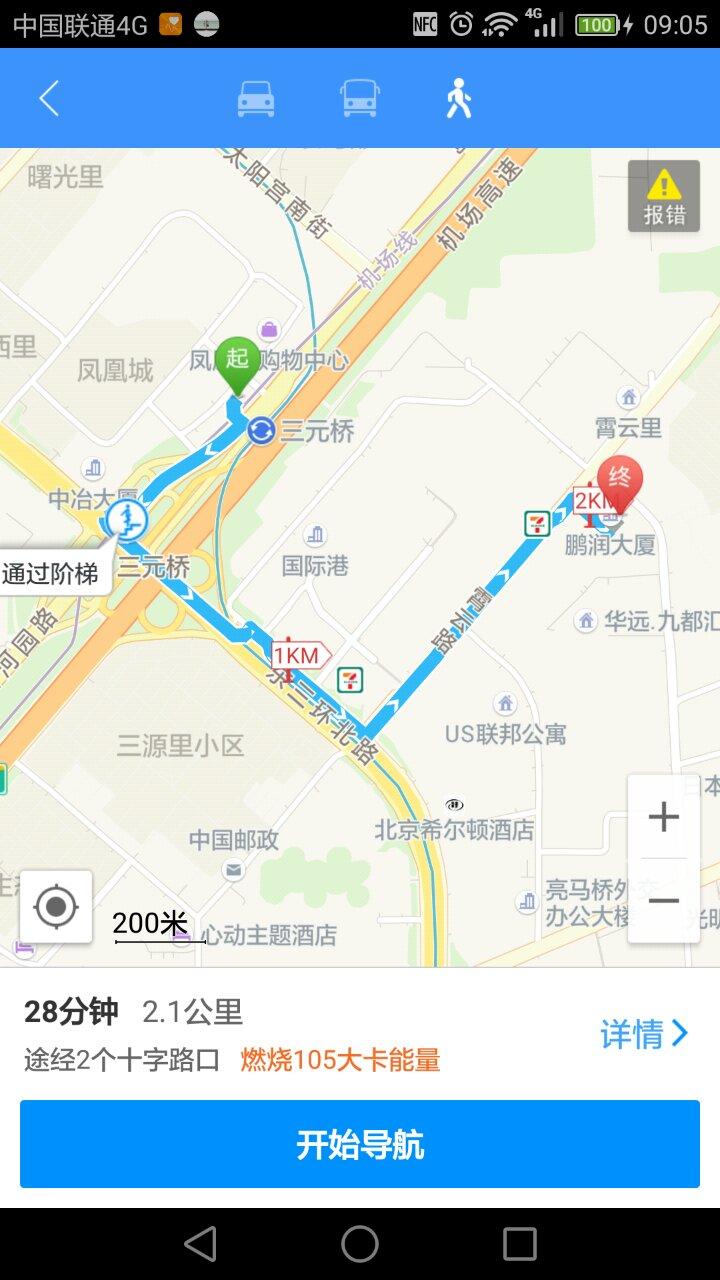Viewport: 720px width, 1280px height.
Task: Tap the green 起 start pin
Action: pyautogui.click(x=237, y=361)
